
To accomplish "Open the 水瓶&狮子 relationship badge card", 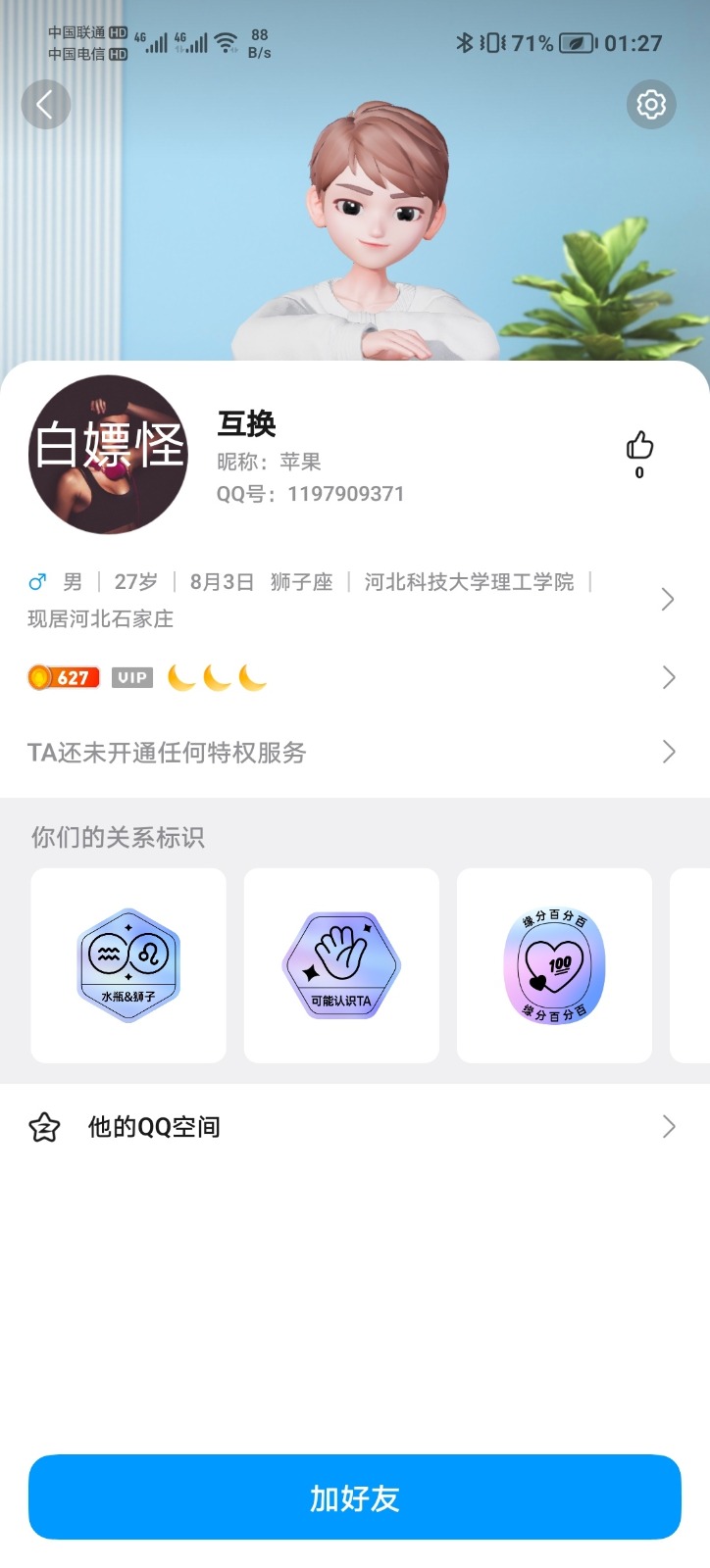I will [x=128, y=965].
